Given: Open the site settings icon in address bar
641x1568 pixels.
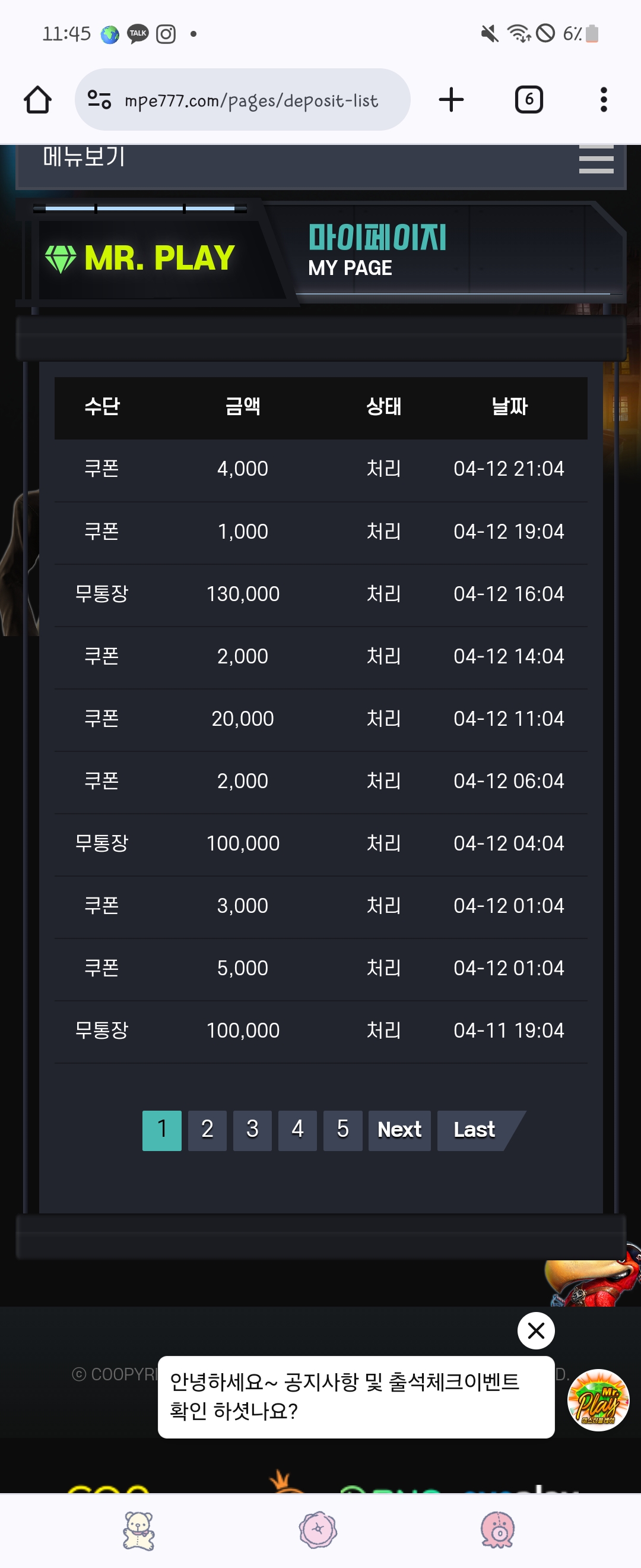Looking at the screenshot, I should [99, 100].
